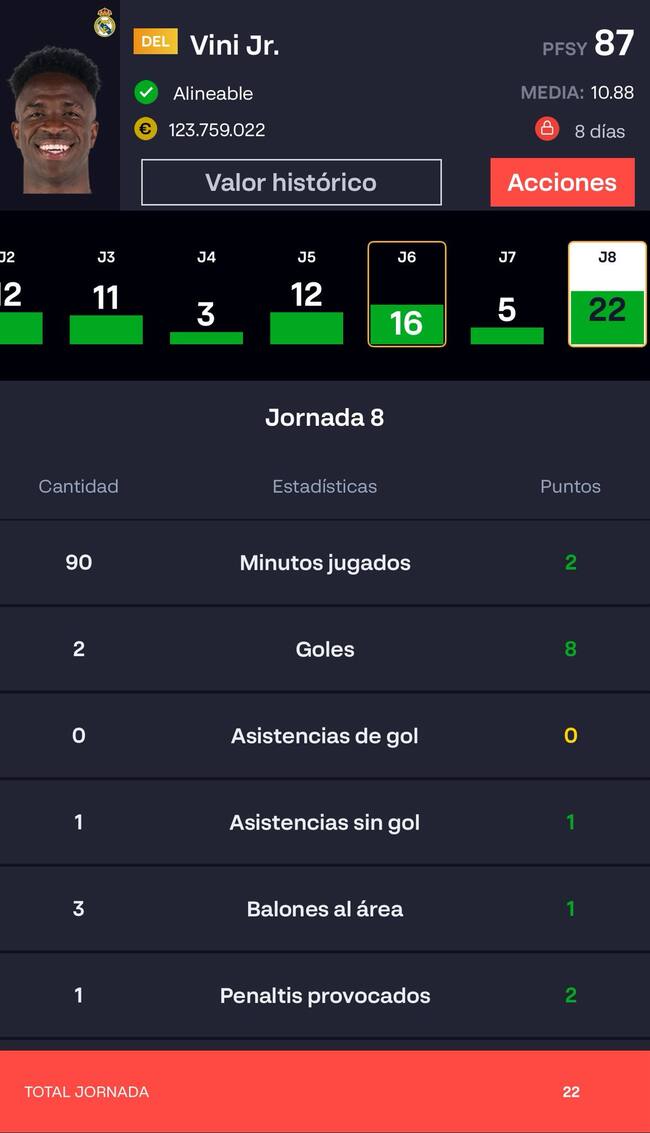This screenshot has width=650, height=1133.
Task: Select matchday J3 score
Action: click(x=106, y=298)
